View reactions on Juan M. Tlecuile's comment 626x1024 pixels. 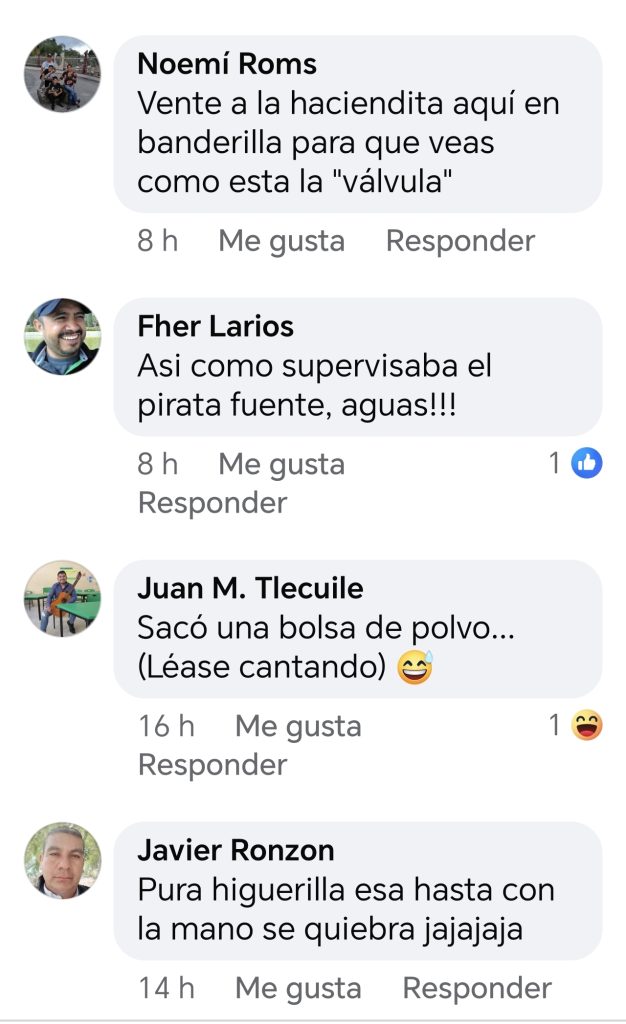click(x=575, y=725)
